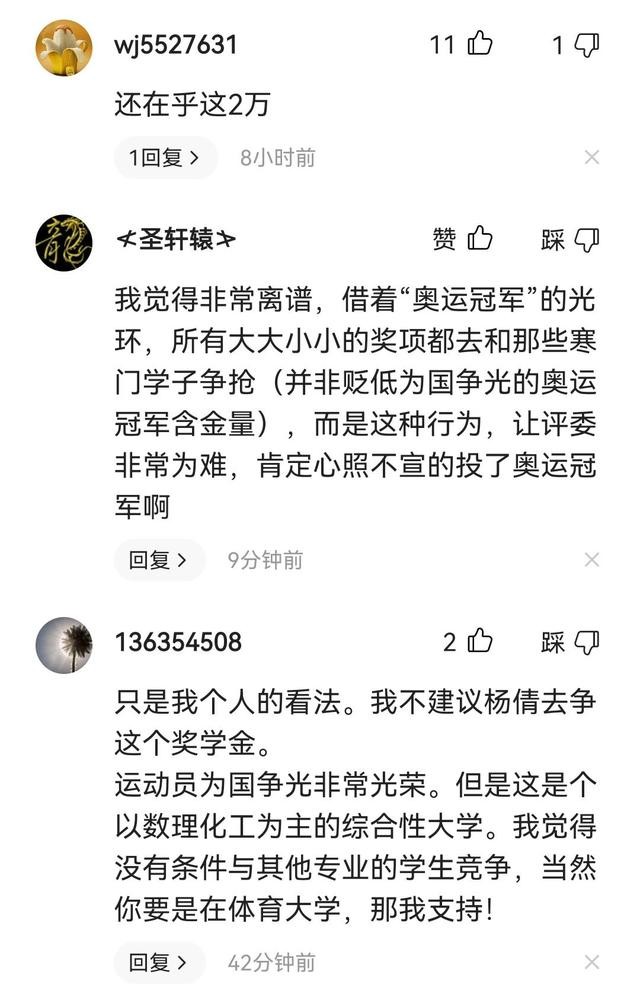Dislike wj5527631's comment
The image size is (640, 997).
pos(587,44)
